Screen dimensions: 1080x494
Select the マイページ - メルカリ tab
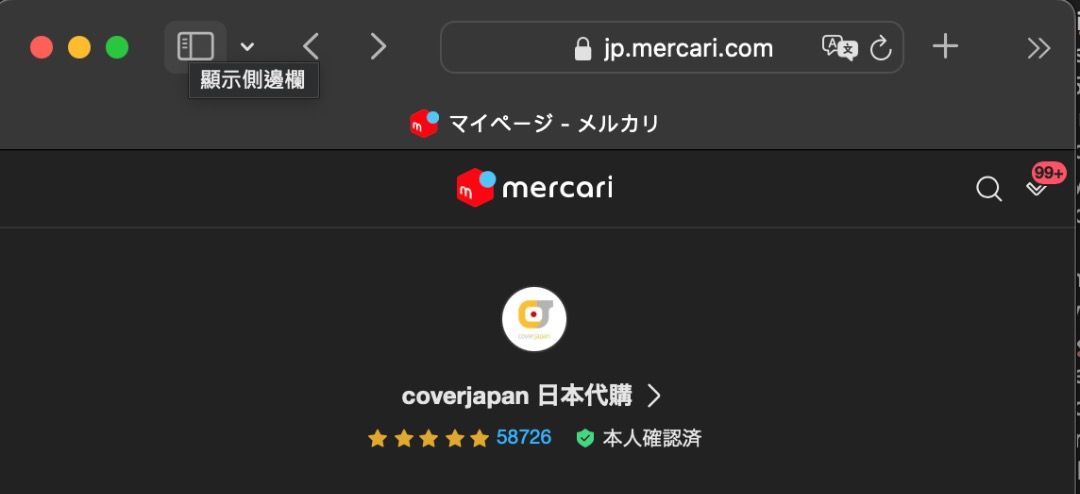[x=535, y=123]
